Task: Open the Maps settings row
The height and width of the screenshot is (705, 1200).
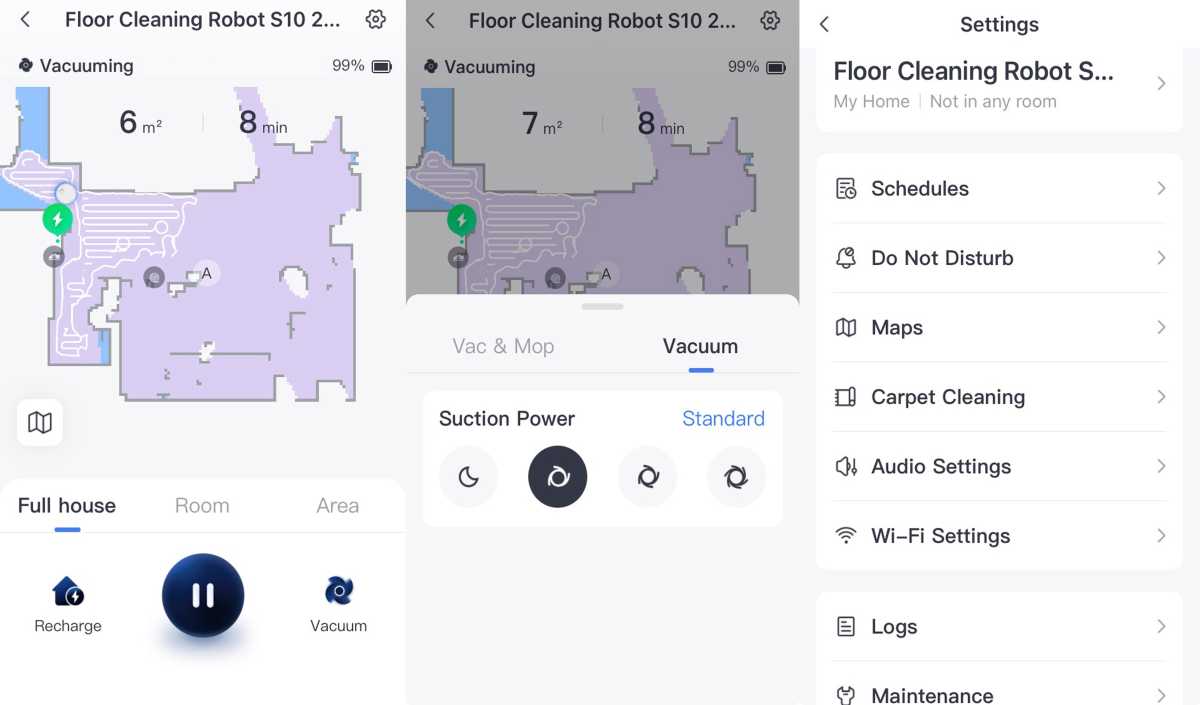Action: click(999, 328)
